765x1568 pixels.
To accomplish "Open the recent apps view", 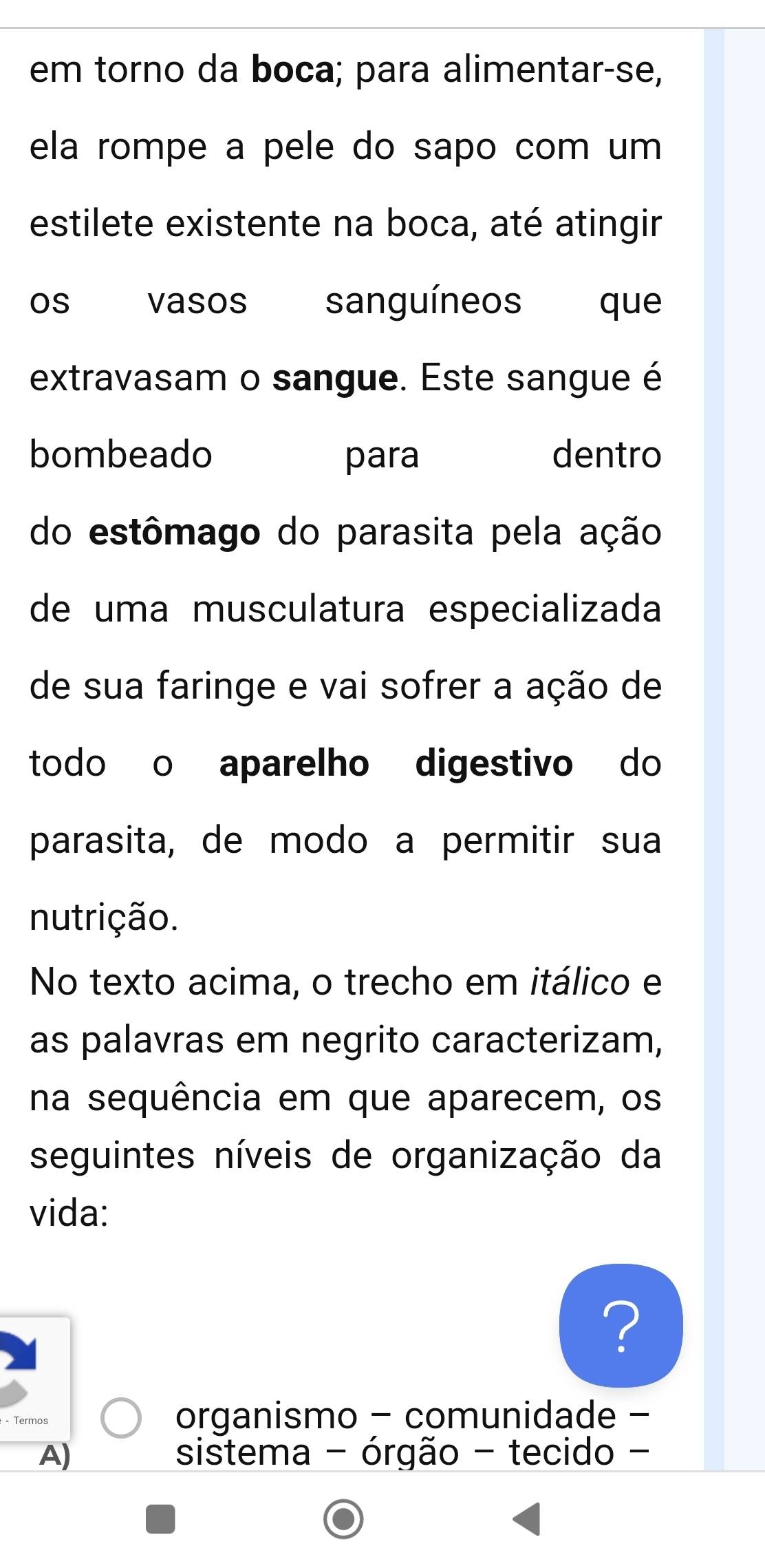I will pyautogui.click(x=160, y=1518).
